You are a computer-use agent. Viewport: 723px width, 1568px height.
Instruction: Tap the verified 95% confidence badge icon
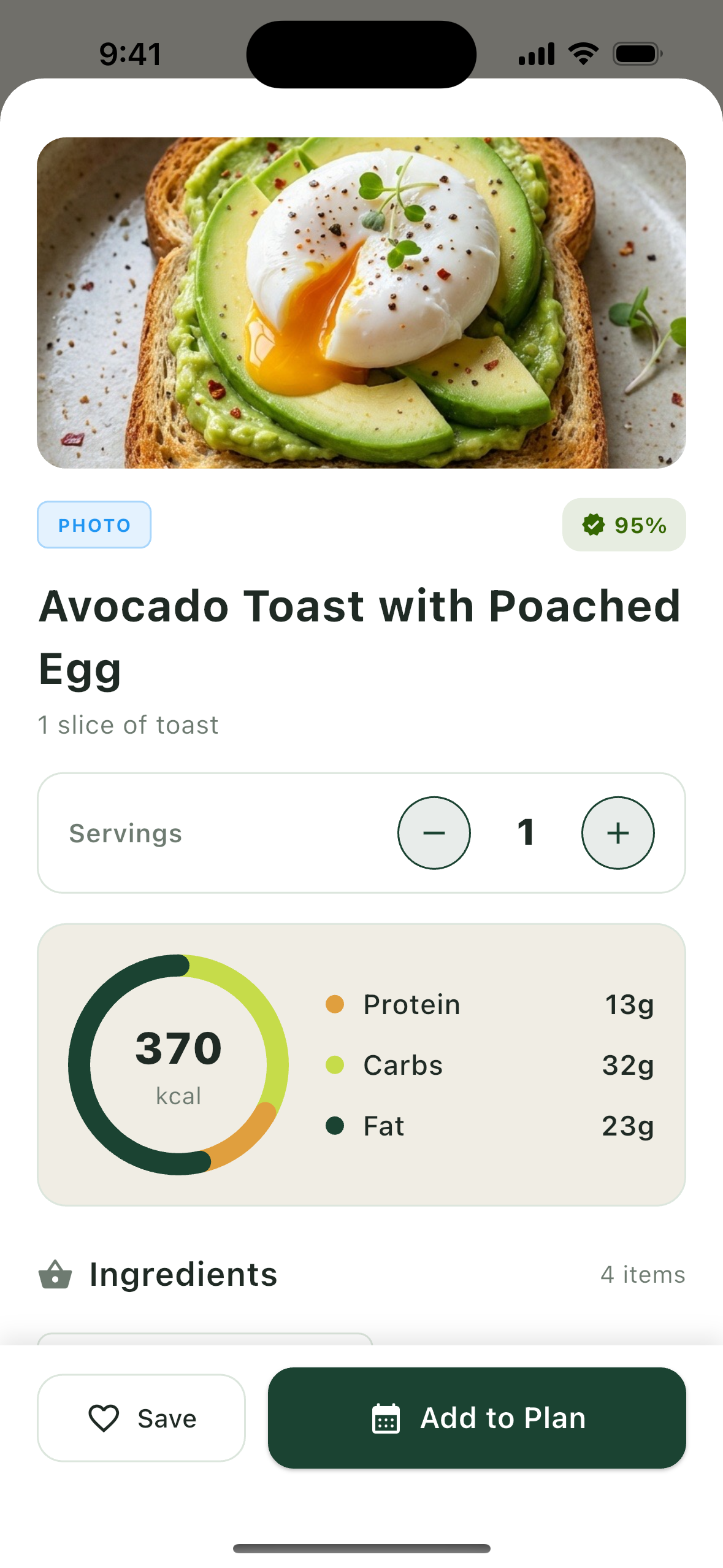point(594,525)
